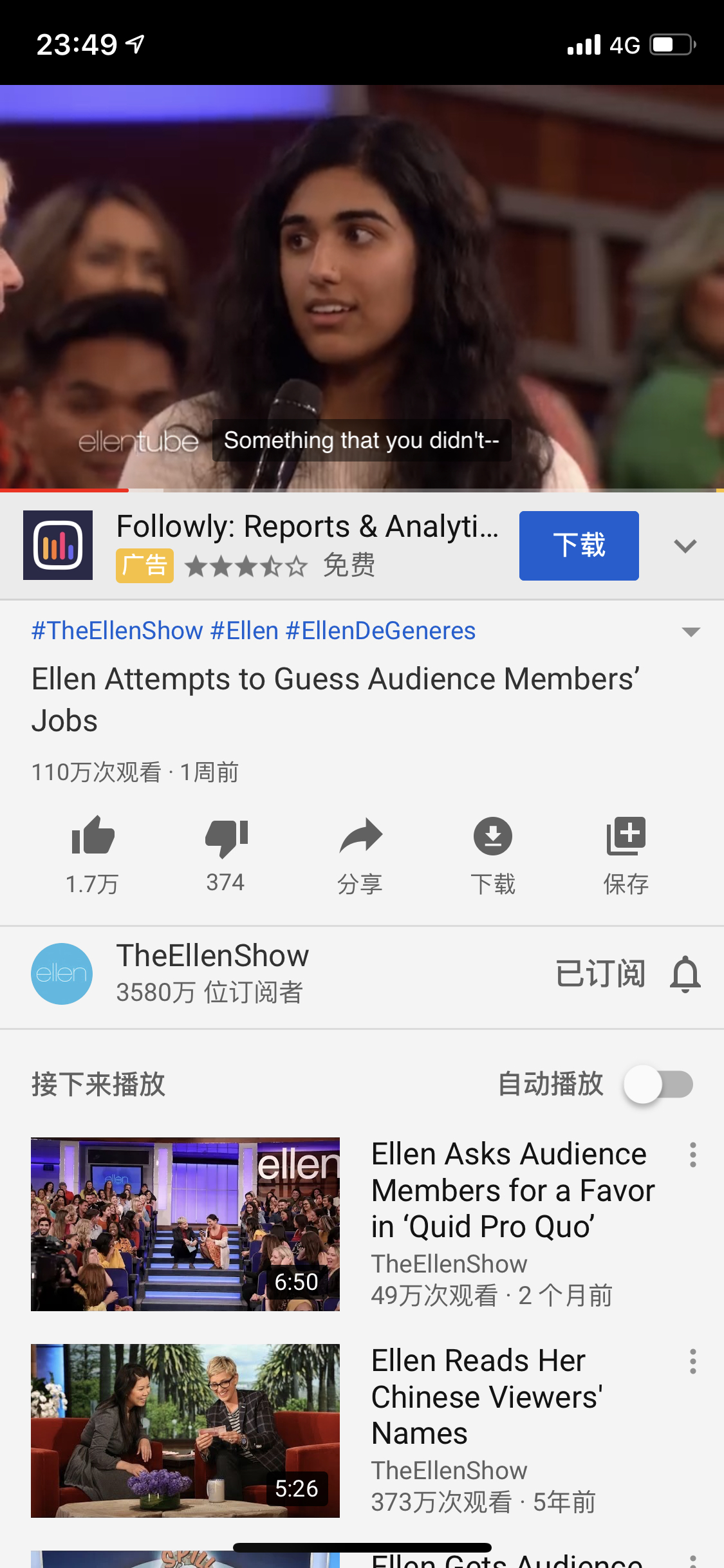This screenshot has width=724, height=1568.
Task: Expand the video description arrow
Action: 691,631
